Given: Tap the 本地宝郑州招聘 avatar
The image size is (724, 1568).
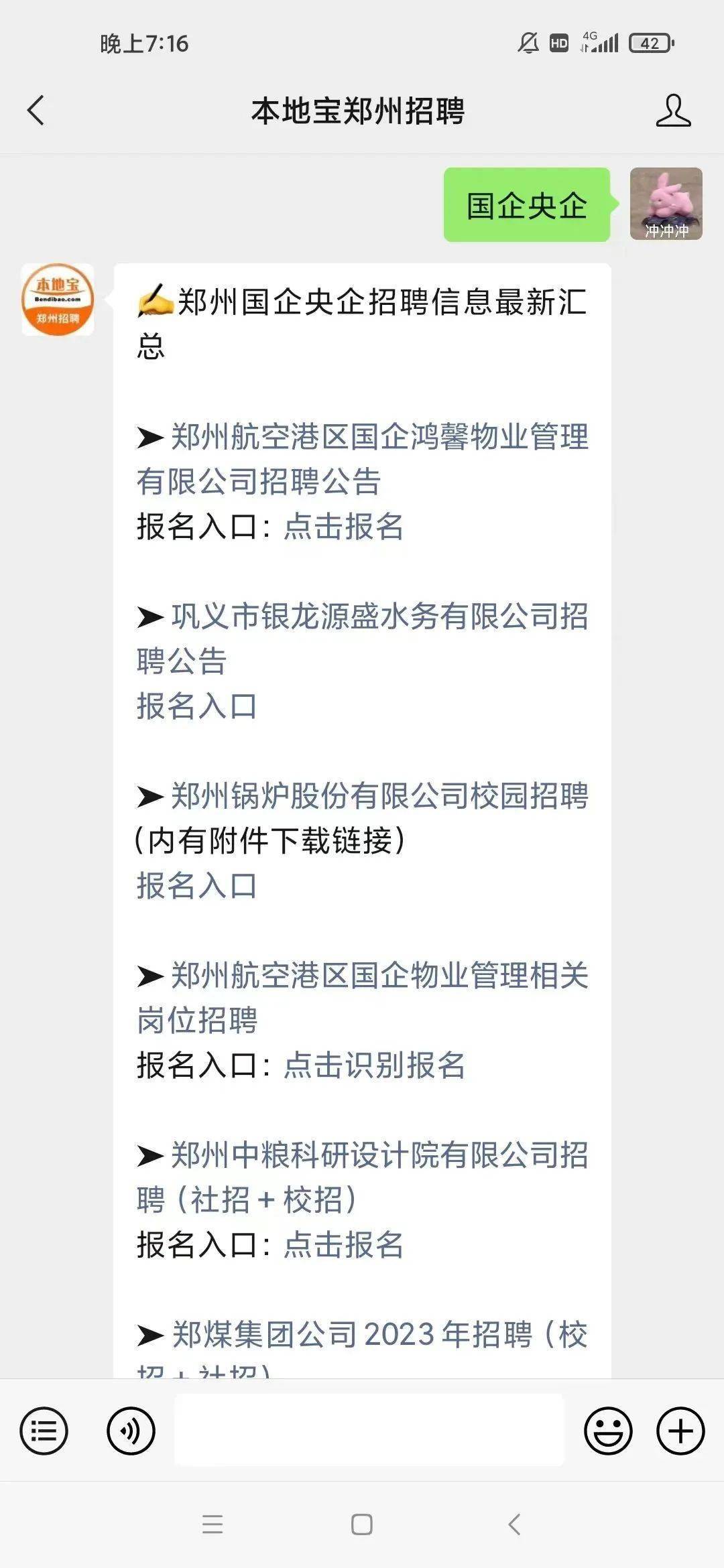Looking at the screenshot, I should coord(58,300).
